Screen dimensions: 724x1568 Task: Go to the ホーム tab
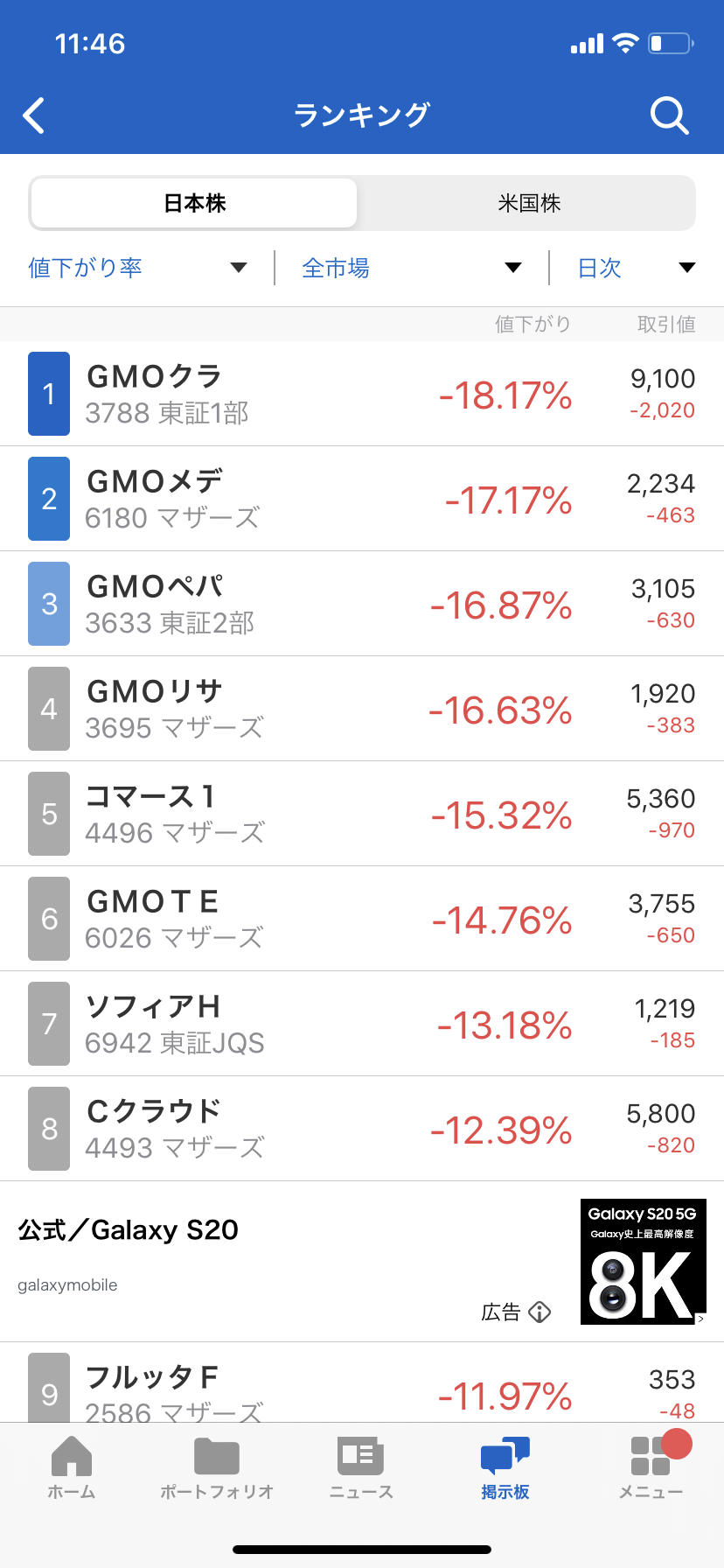pos(72,1468)
